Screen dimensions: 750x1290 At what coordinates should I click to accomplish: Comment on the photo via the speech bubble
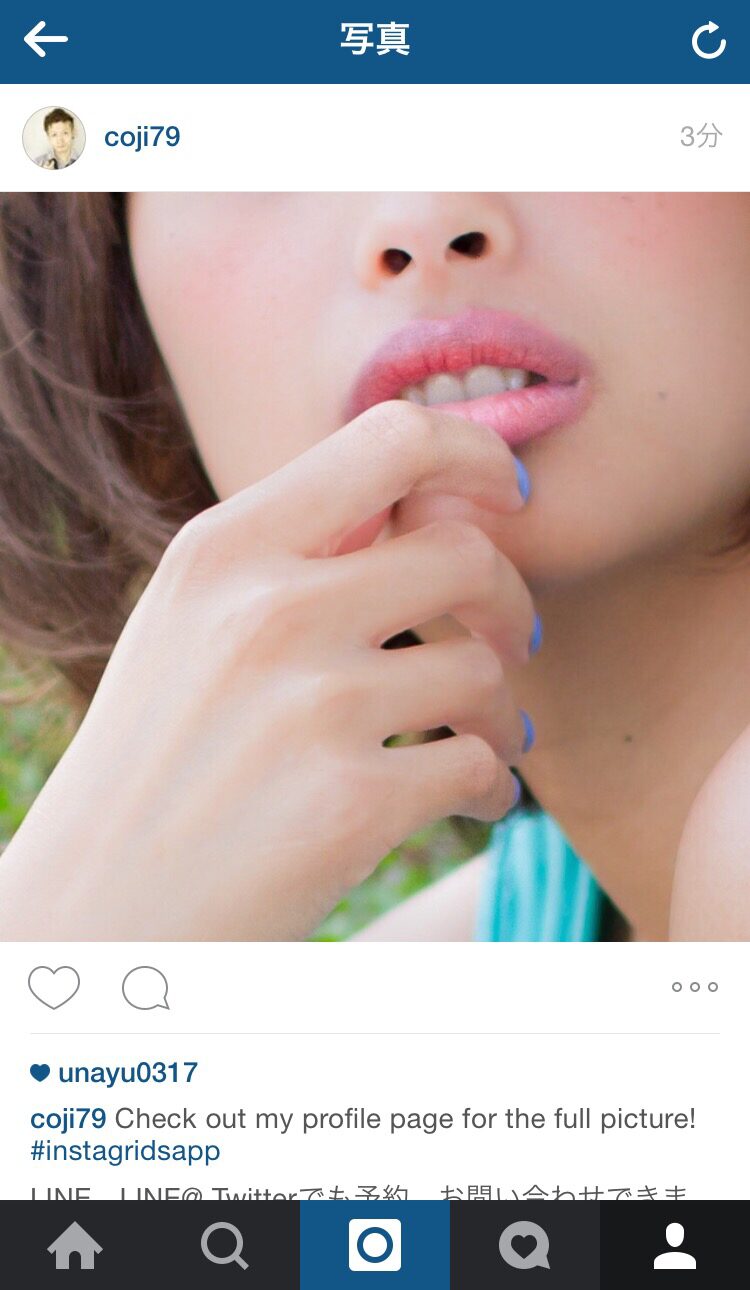click(x=146, y=988)
